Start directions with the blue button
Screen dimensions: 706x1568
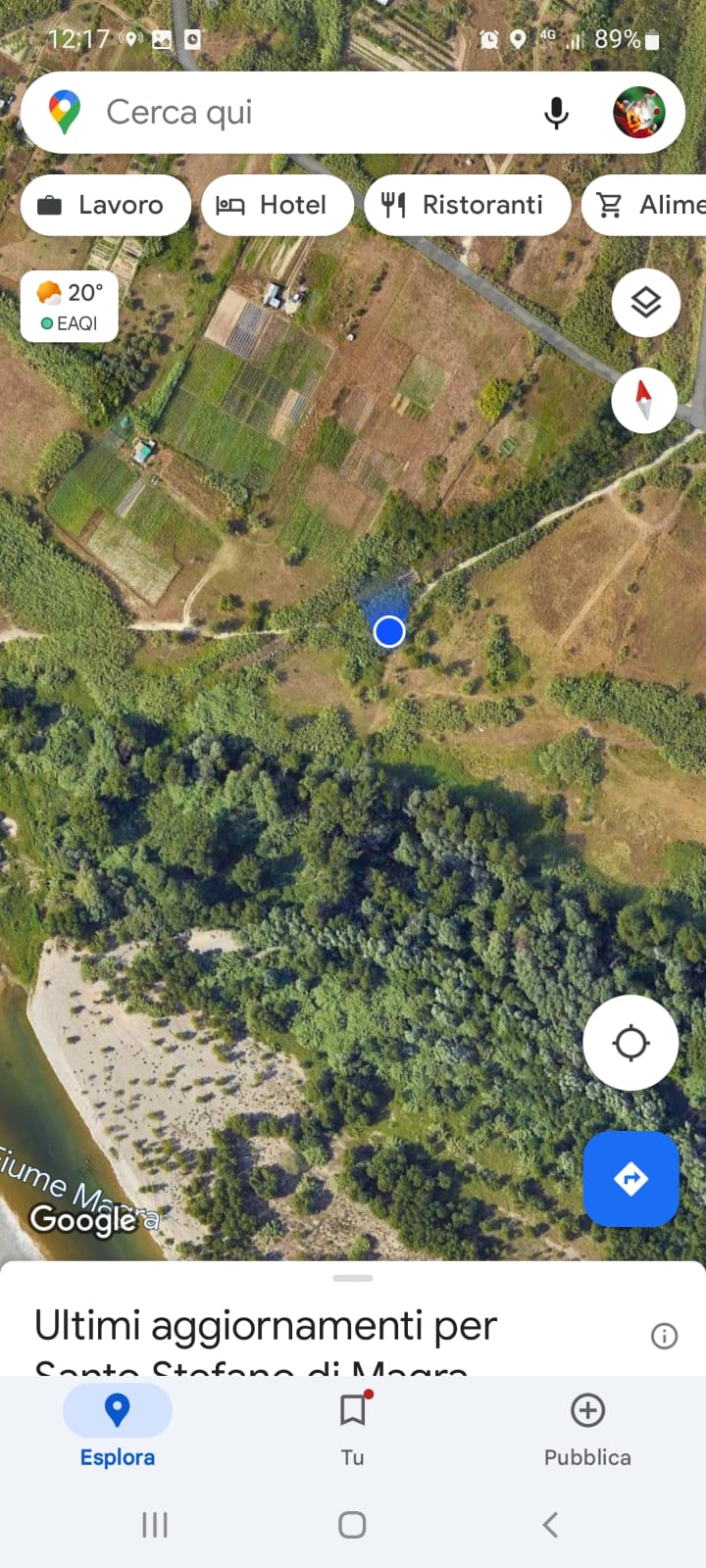630,1178
